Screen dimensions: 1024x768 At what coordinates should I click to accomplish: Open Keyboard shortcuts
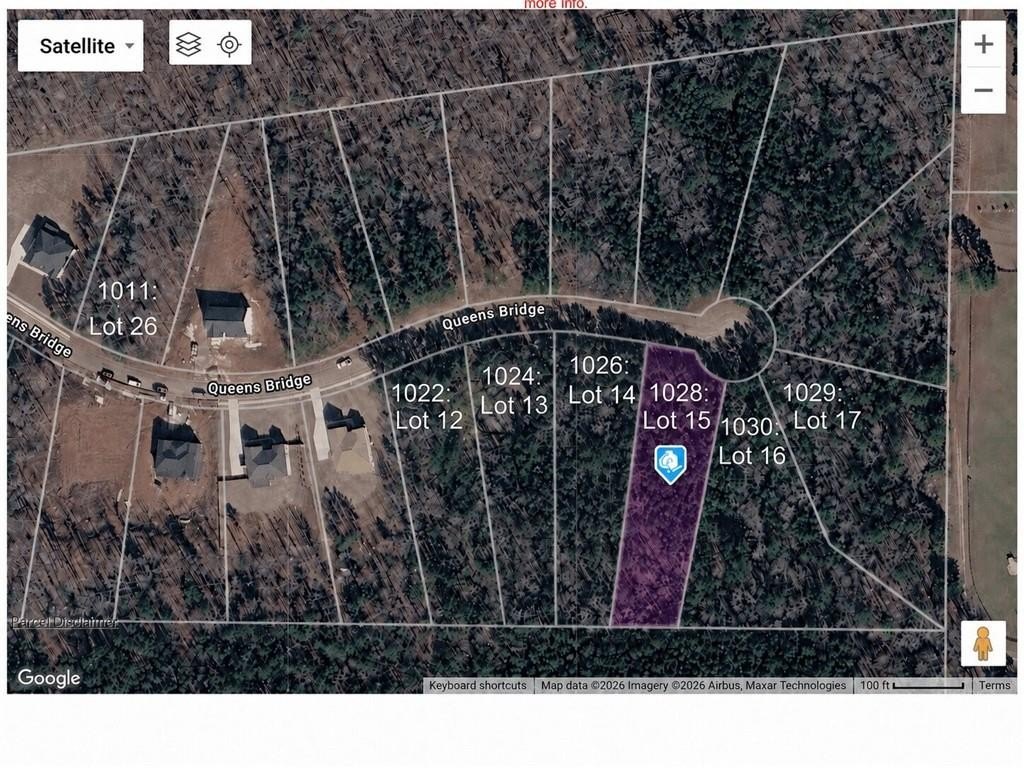477,685
